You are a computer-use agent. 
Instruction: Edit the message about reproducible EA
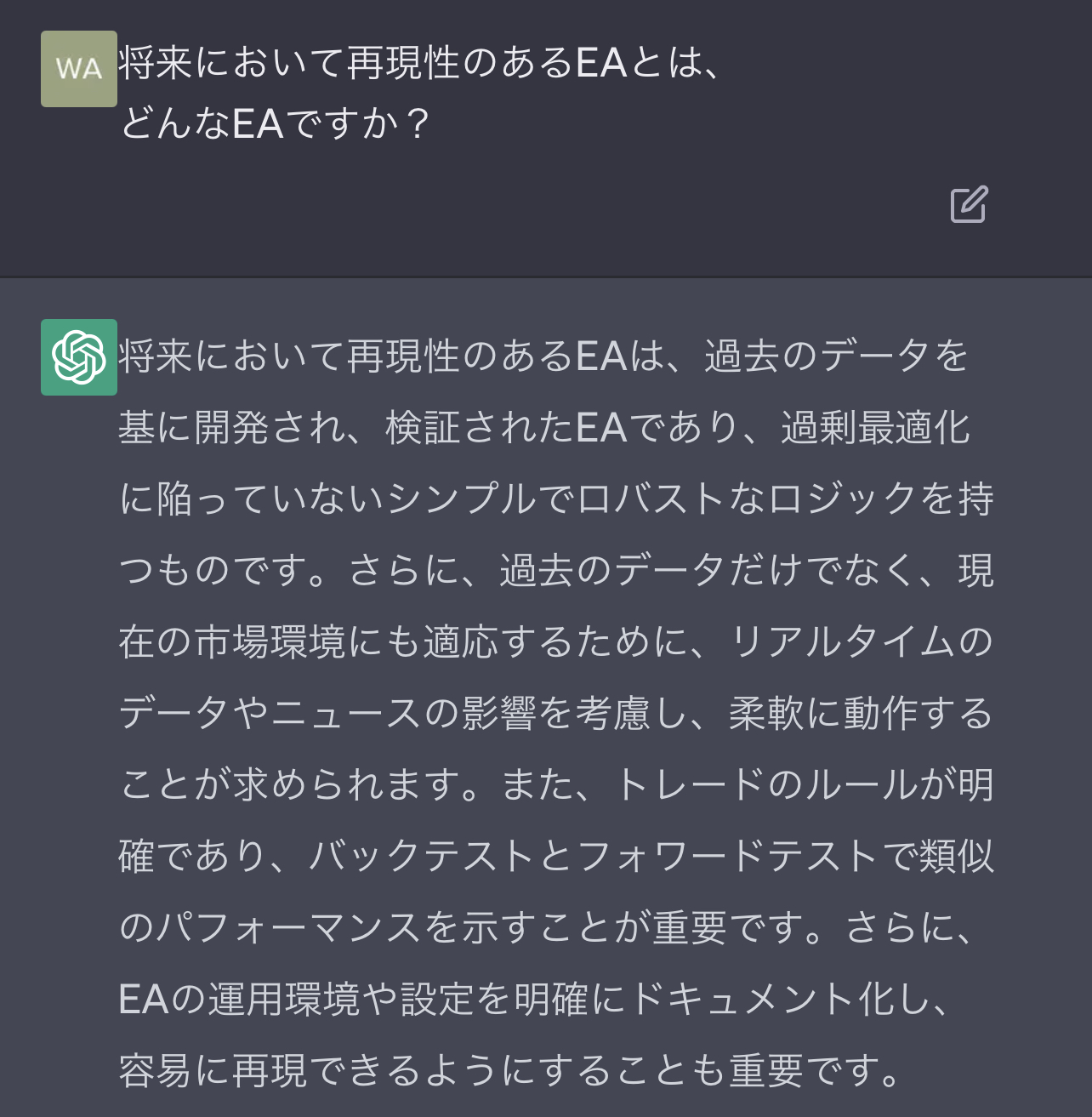tap(969, 204)
